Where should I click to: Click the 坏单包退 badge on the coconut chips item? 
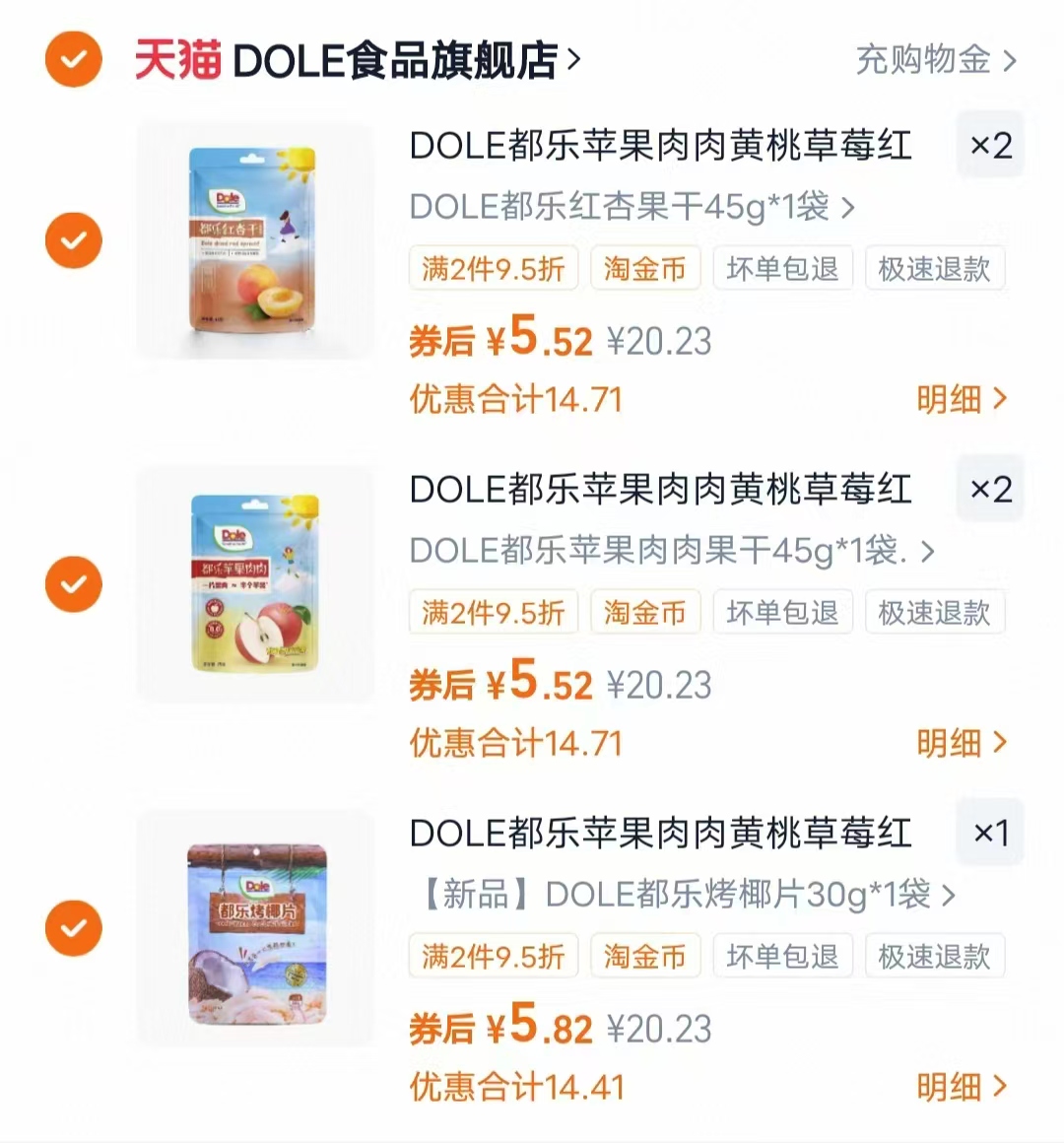pos(783,956)
